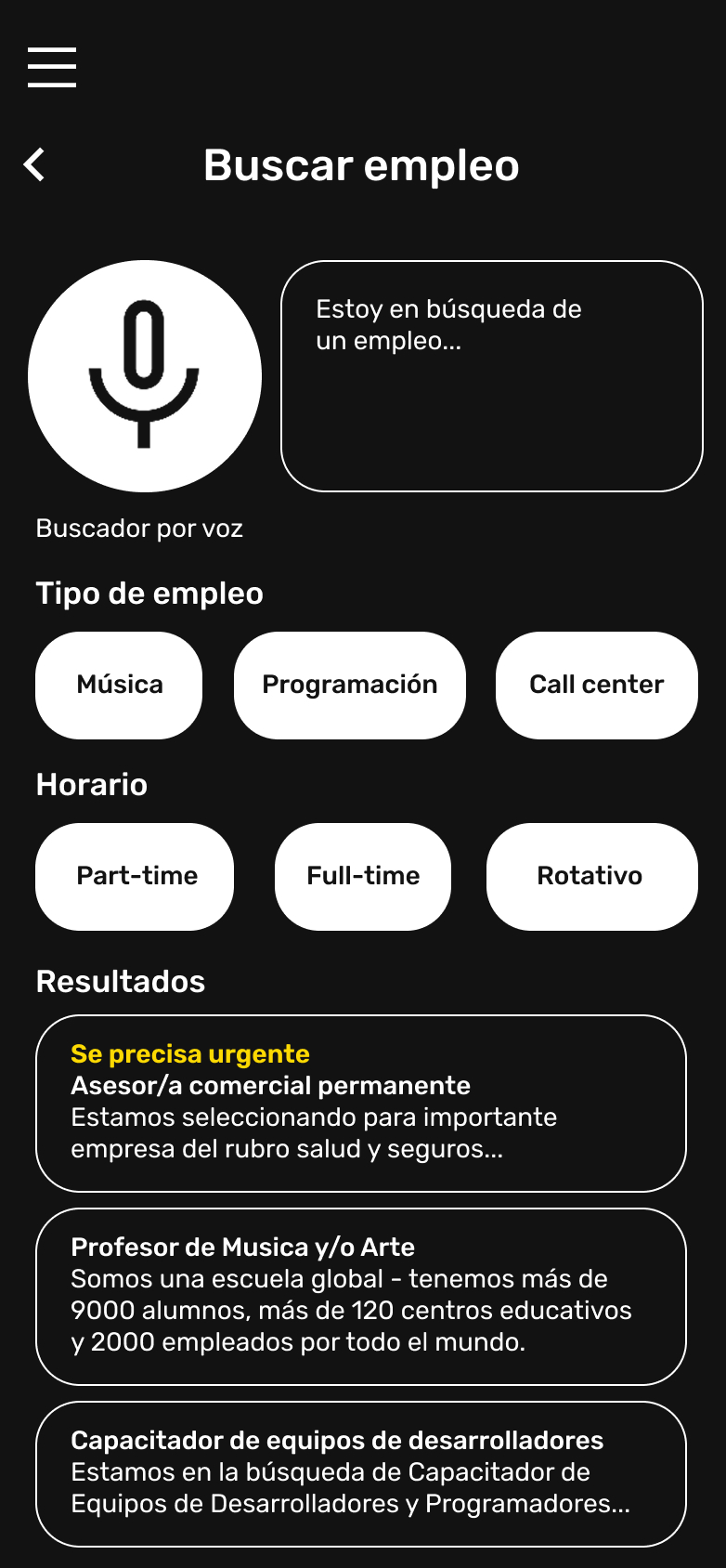Select the Part-time schedule
Image resolution: width=726 pixels, height=1568 pixels.
(135, 877)
